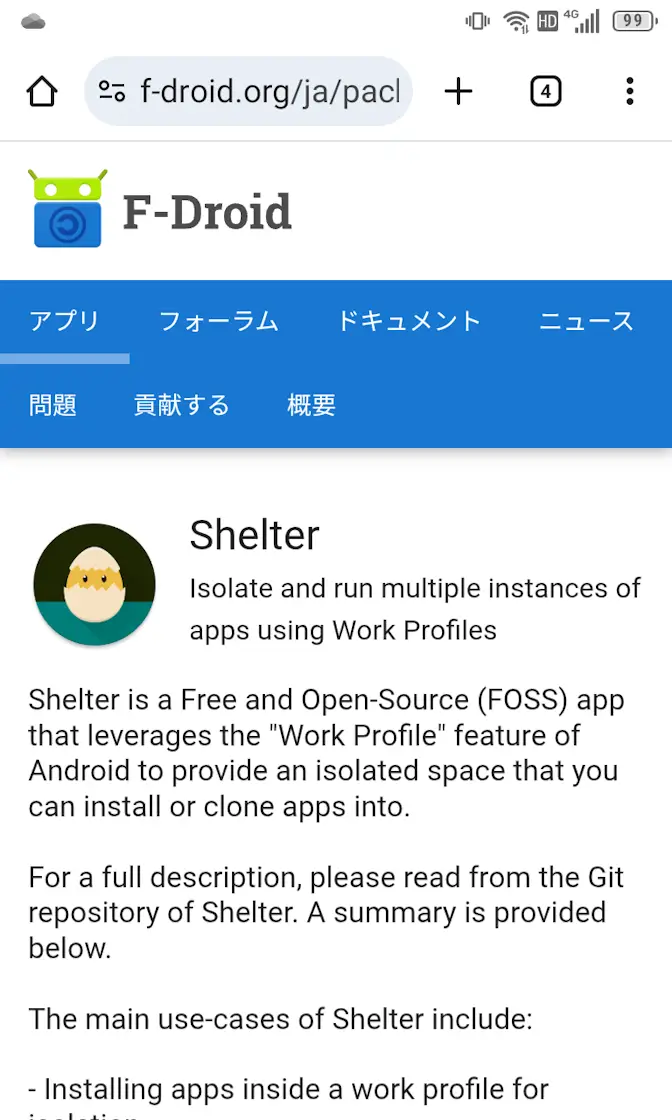Open the browser overflow menu
Viewport: 672px width, 1120px height.
click(629, 92)
